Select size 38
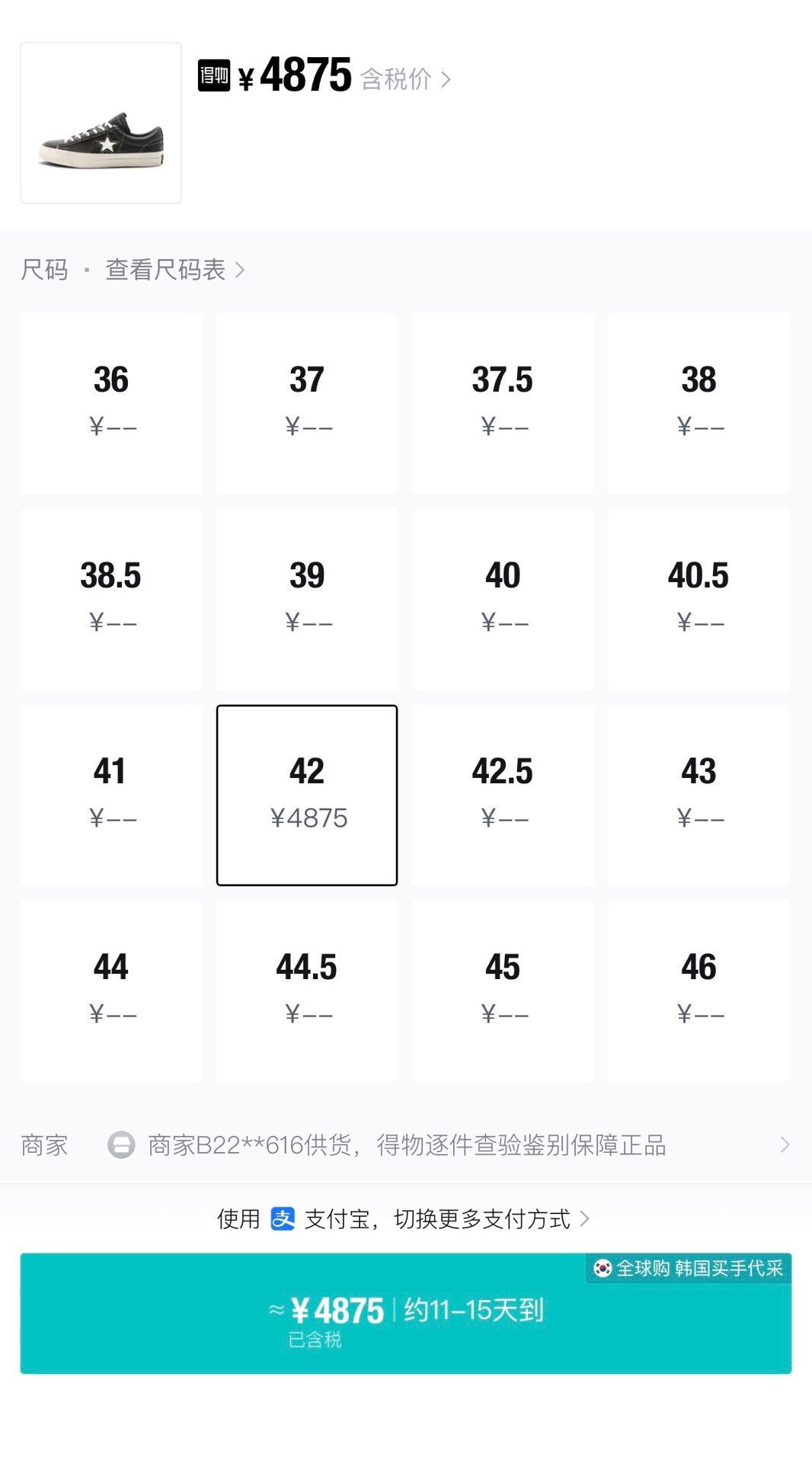 click(x=699, y=403)
